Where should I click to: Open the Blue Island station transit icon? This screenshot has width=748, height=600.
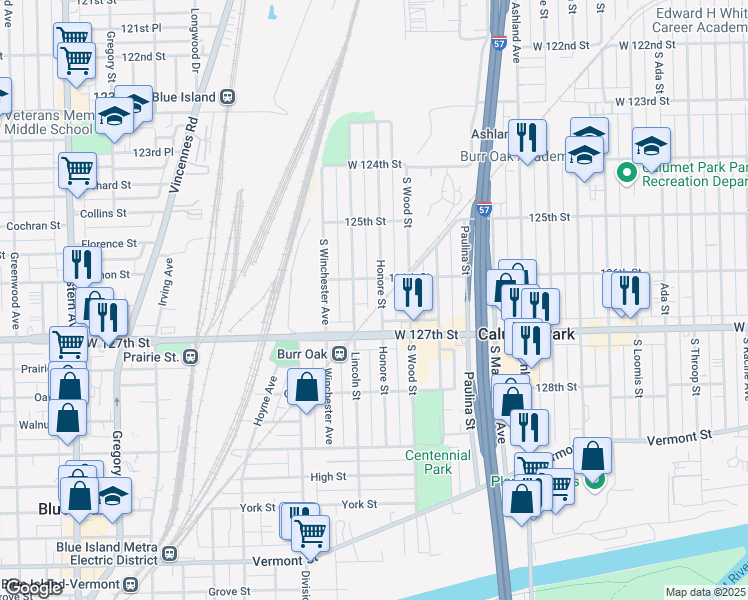[228, 97]
